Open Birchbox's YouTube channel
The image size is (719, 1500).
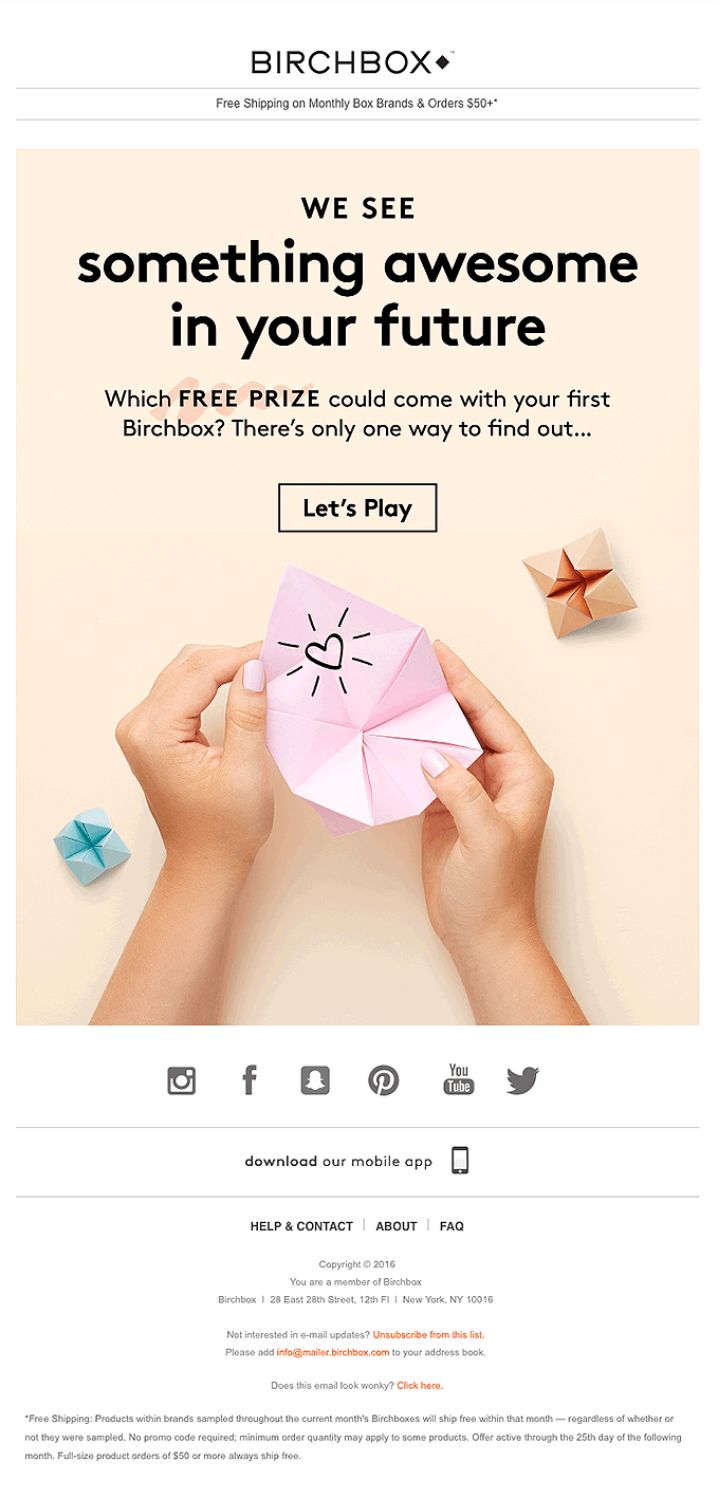[x=458, y=1080]
